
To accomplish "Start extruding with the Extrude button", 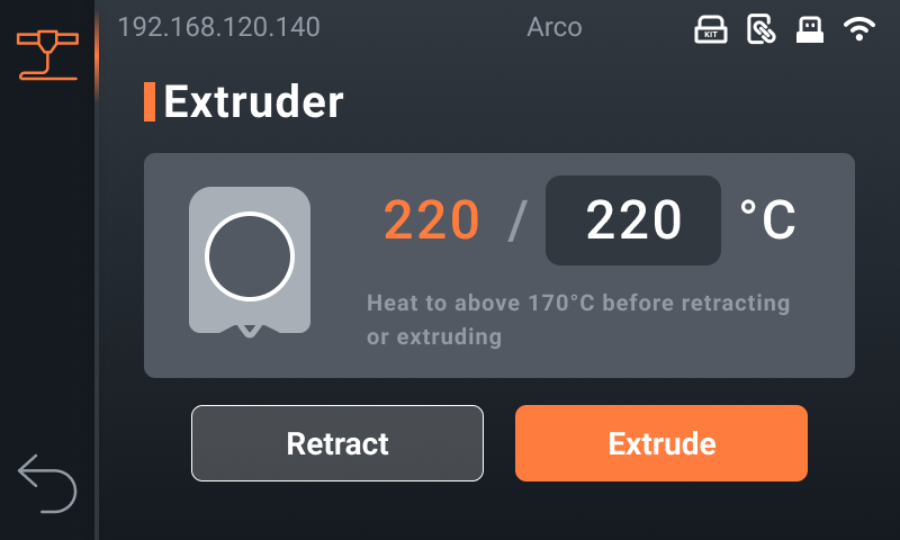I will [x=661, y=443].
